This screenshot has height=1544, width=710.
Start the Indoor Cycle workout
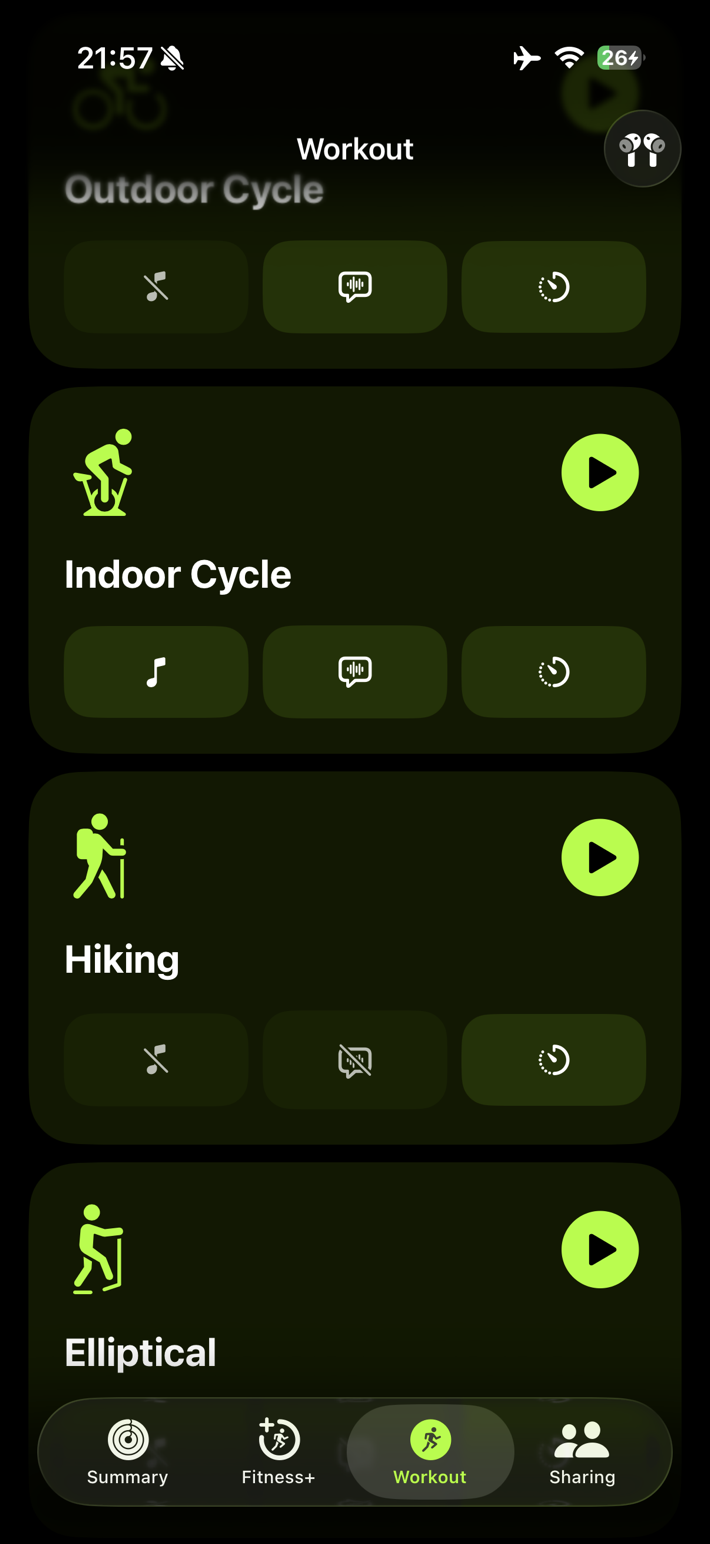coord(600,473)
